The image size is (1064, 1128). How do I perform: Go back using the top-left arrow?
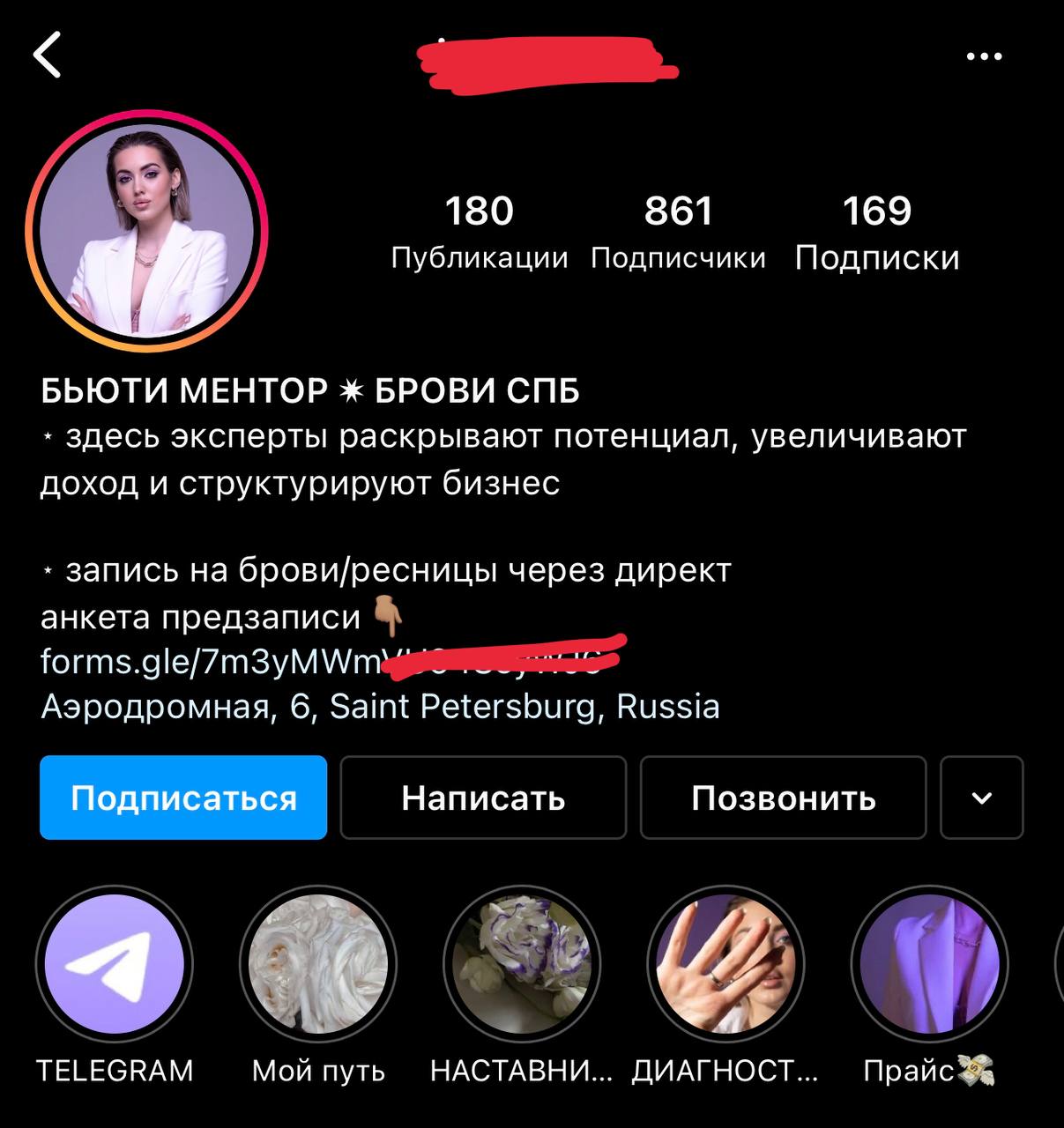pos(48,55)
